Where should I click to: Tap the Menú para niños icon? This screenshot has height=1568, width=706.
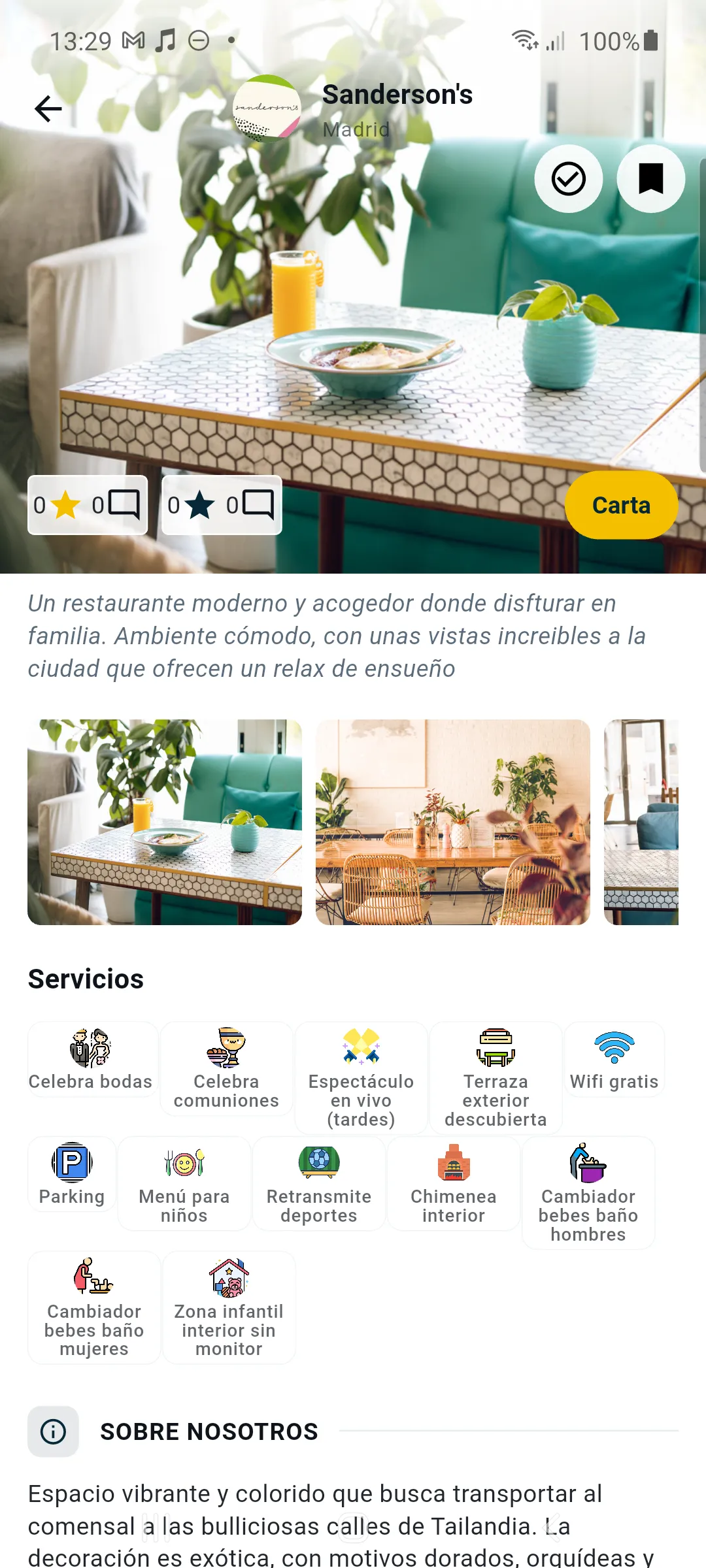184,1164
